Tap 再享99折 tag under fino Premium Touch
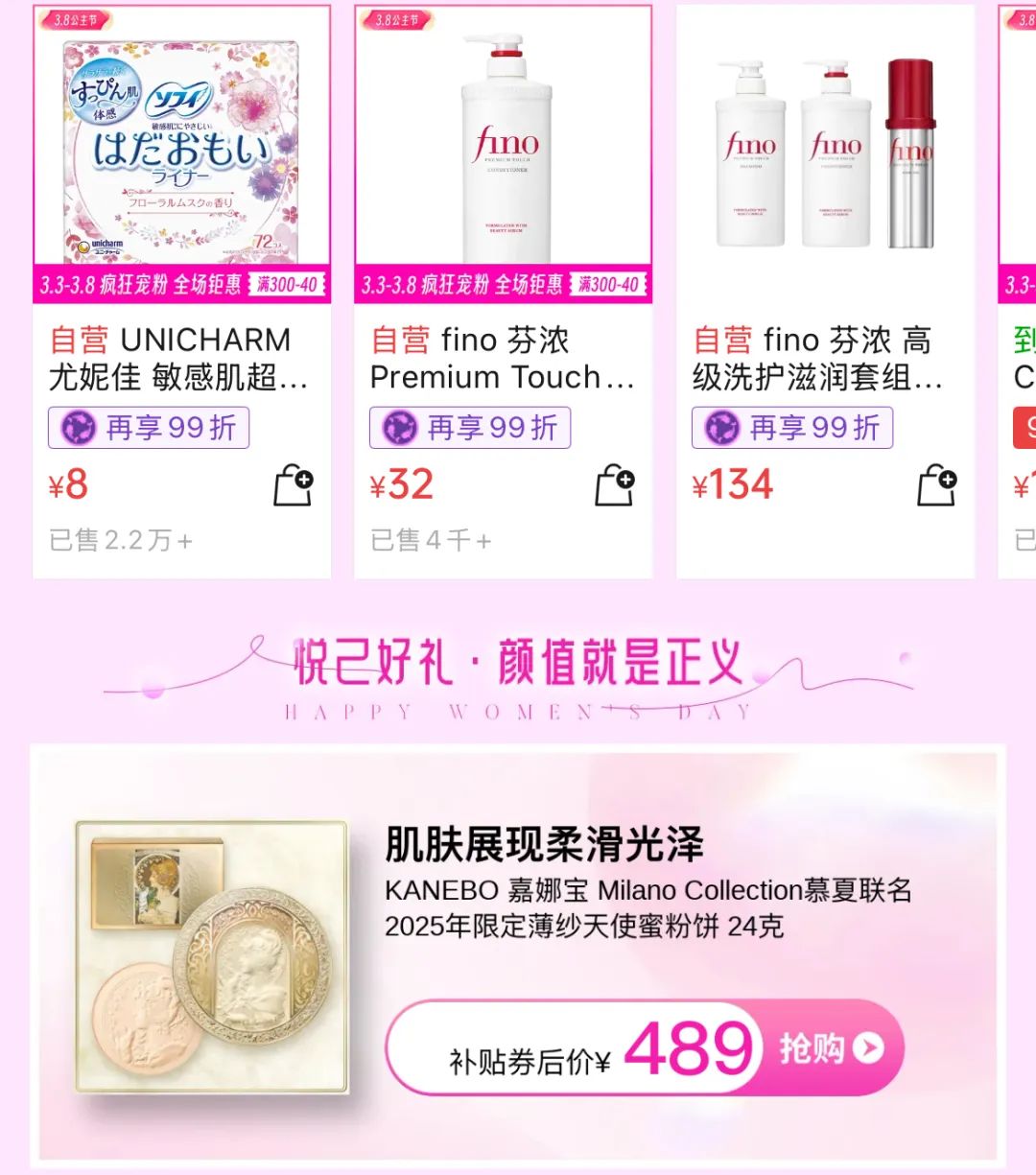 [x=470, y=428]
